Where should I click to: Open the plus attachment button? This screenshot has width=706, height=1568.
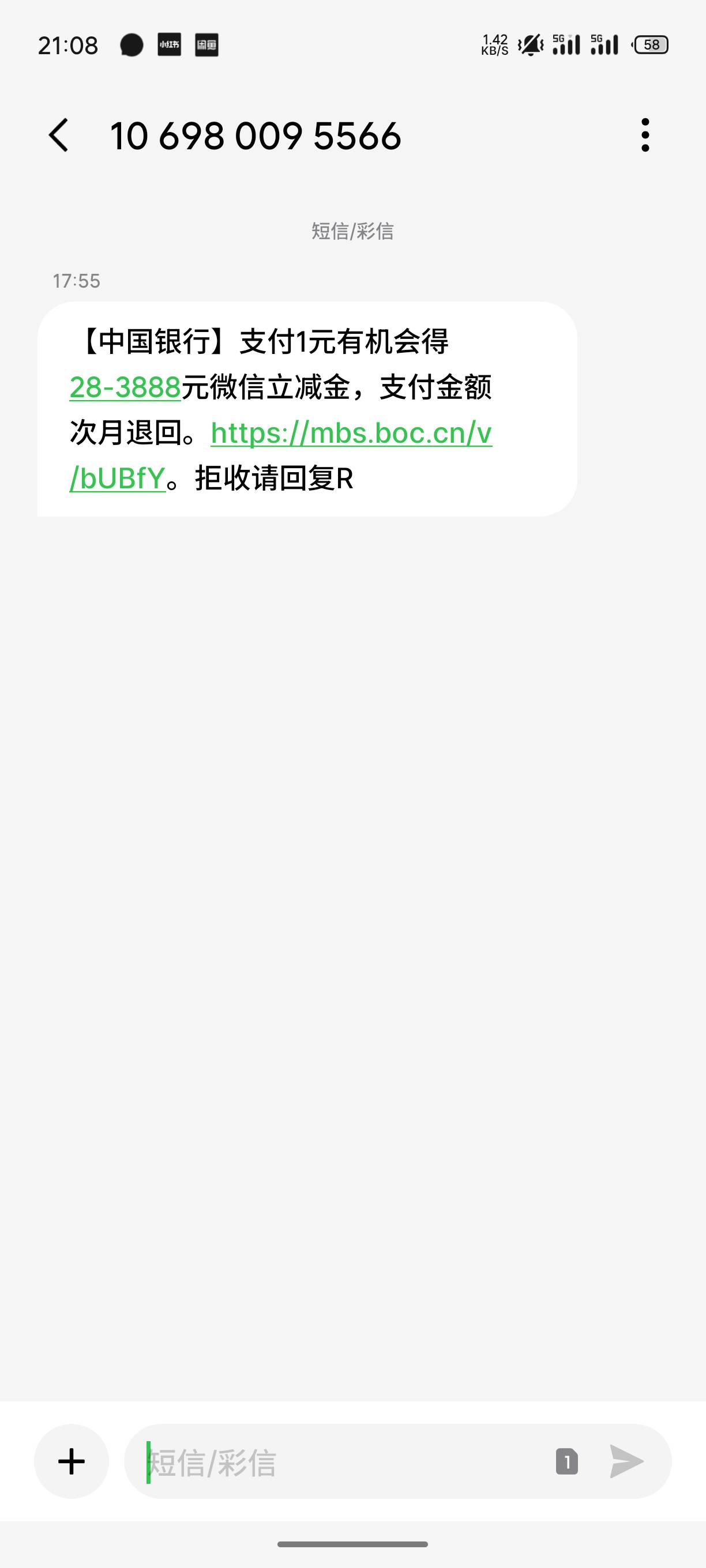pos(72,1461)
